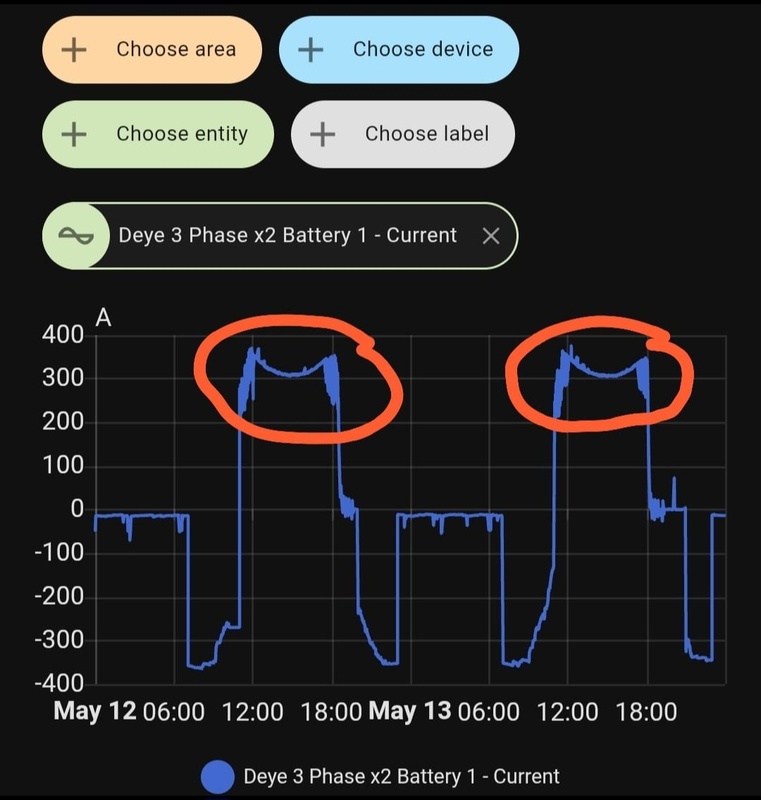
Task: Open the Choose device picker
Action: pyautogui.click(x=399, y=49)
